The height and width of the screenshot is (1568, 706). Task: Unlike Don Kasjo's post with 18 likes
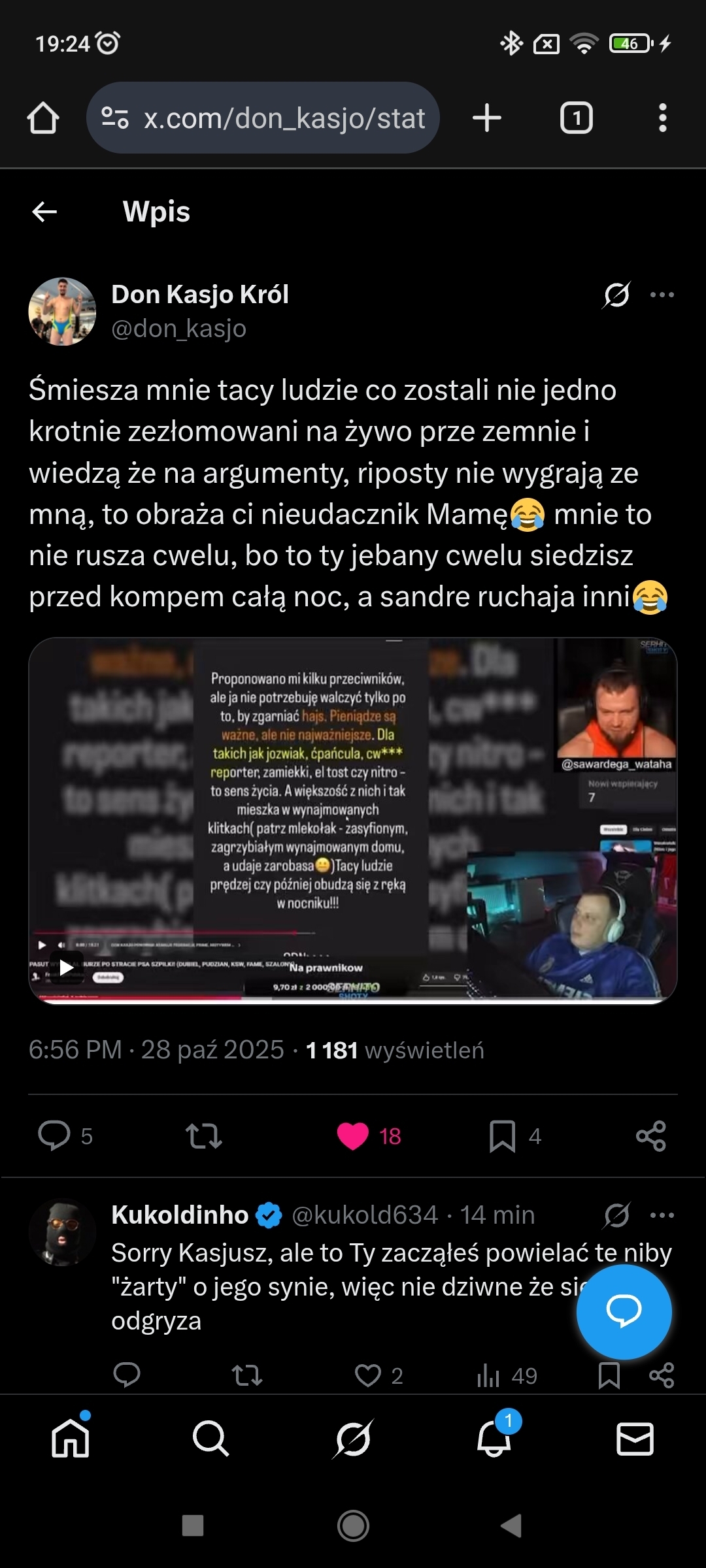353,1135
